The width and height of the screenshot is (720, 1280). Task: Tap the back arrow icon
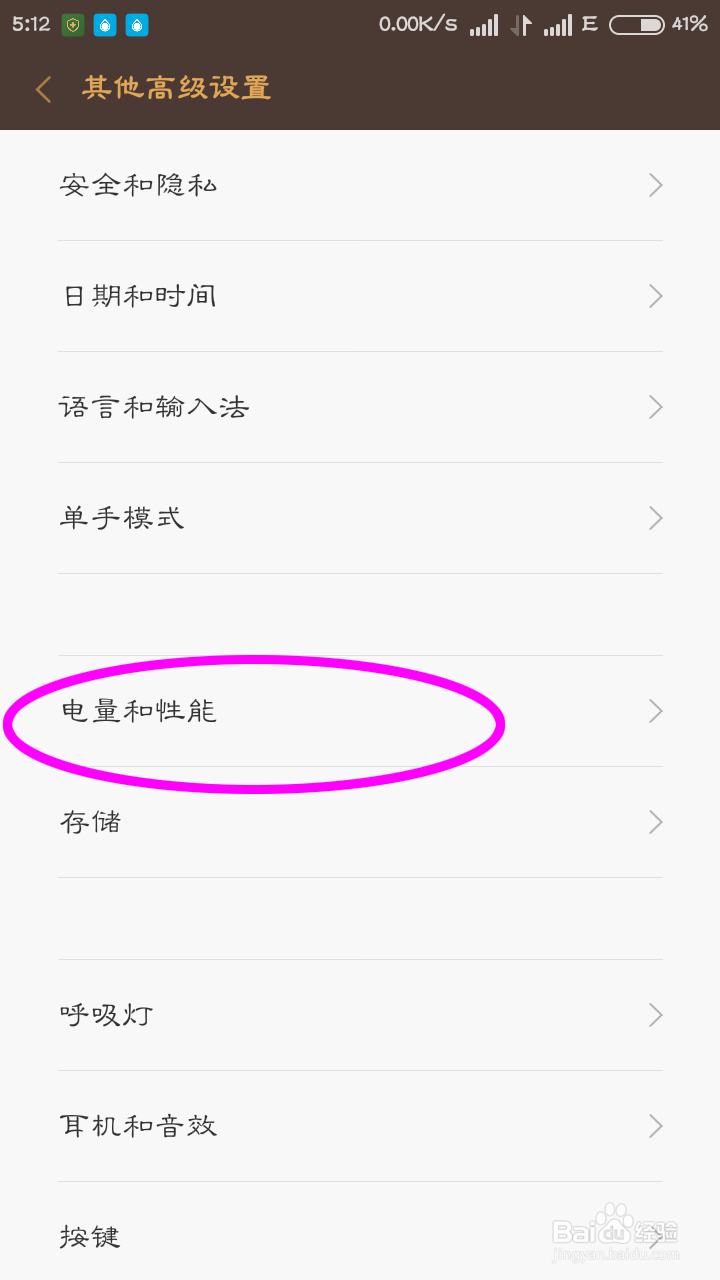click(x=42, y=89)
